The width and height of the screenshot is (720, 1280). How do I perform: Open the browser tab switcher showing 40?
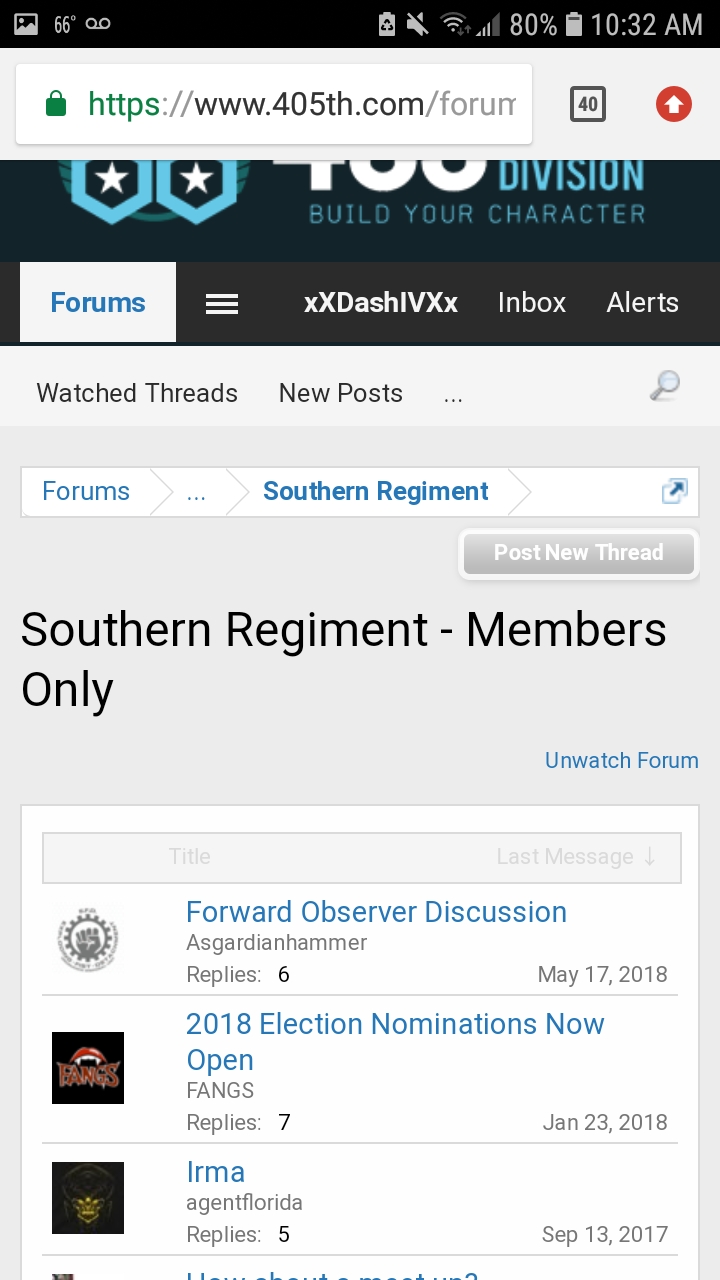click(588, 104)
